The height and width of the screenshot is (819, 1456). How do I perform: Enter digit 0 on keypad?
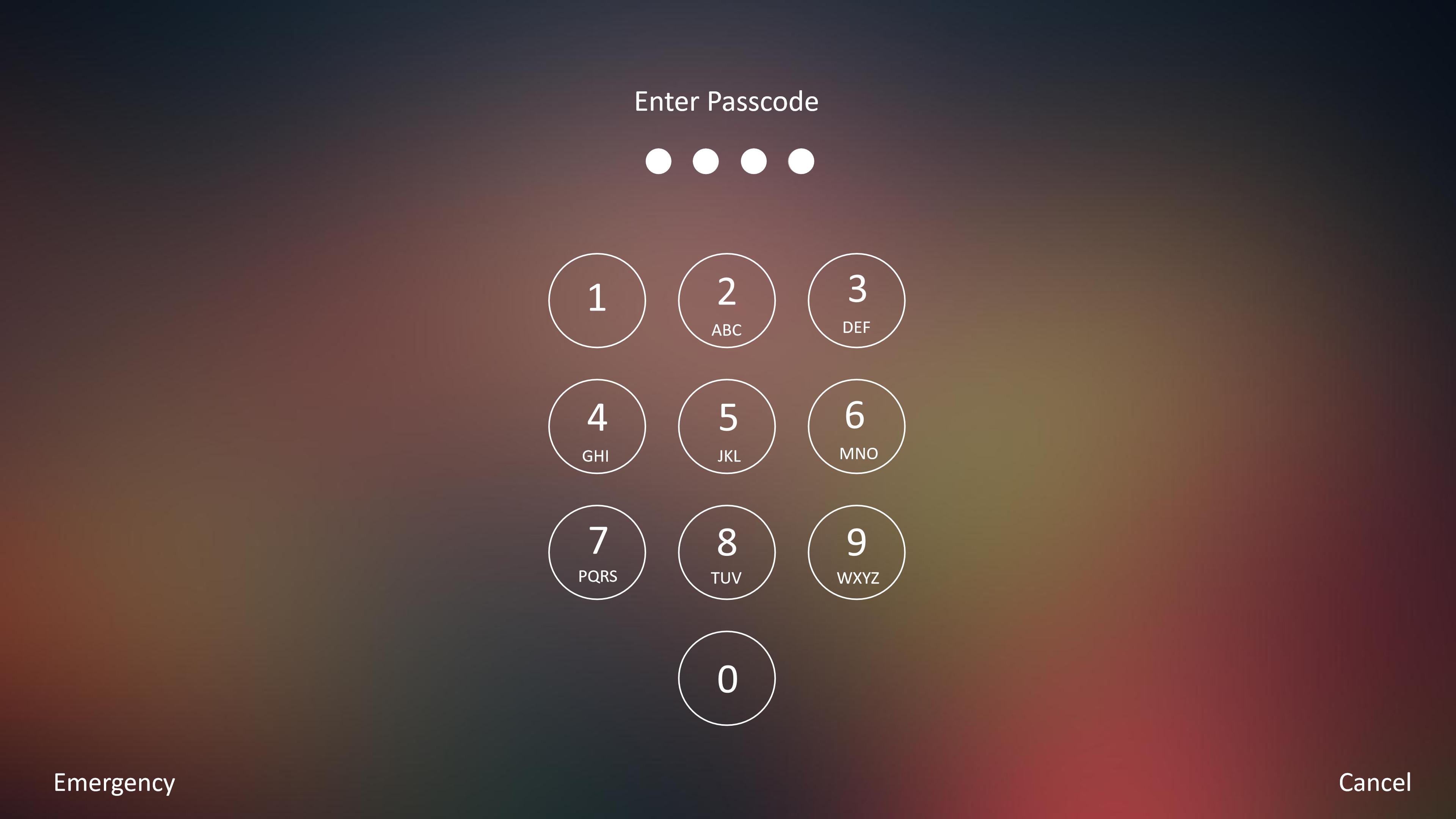coord(726,678)
